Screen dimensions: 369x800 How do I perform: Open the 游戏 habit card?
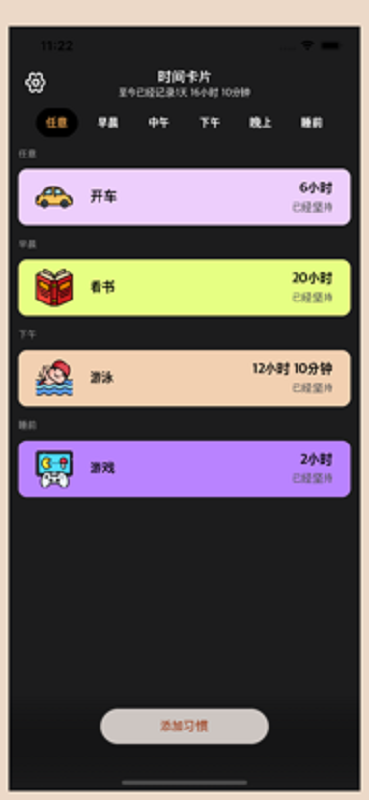[x=184, y=469]
